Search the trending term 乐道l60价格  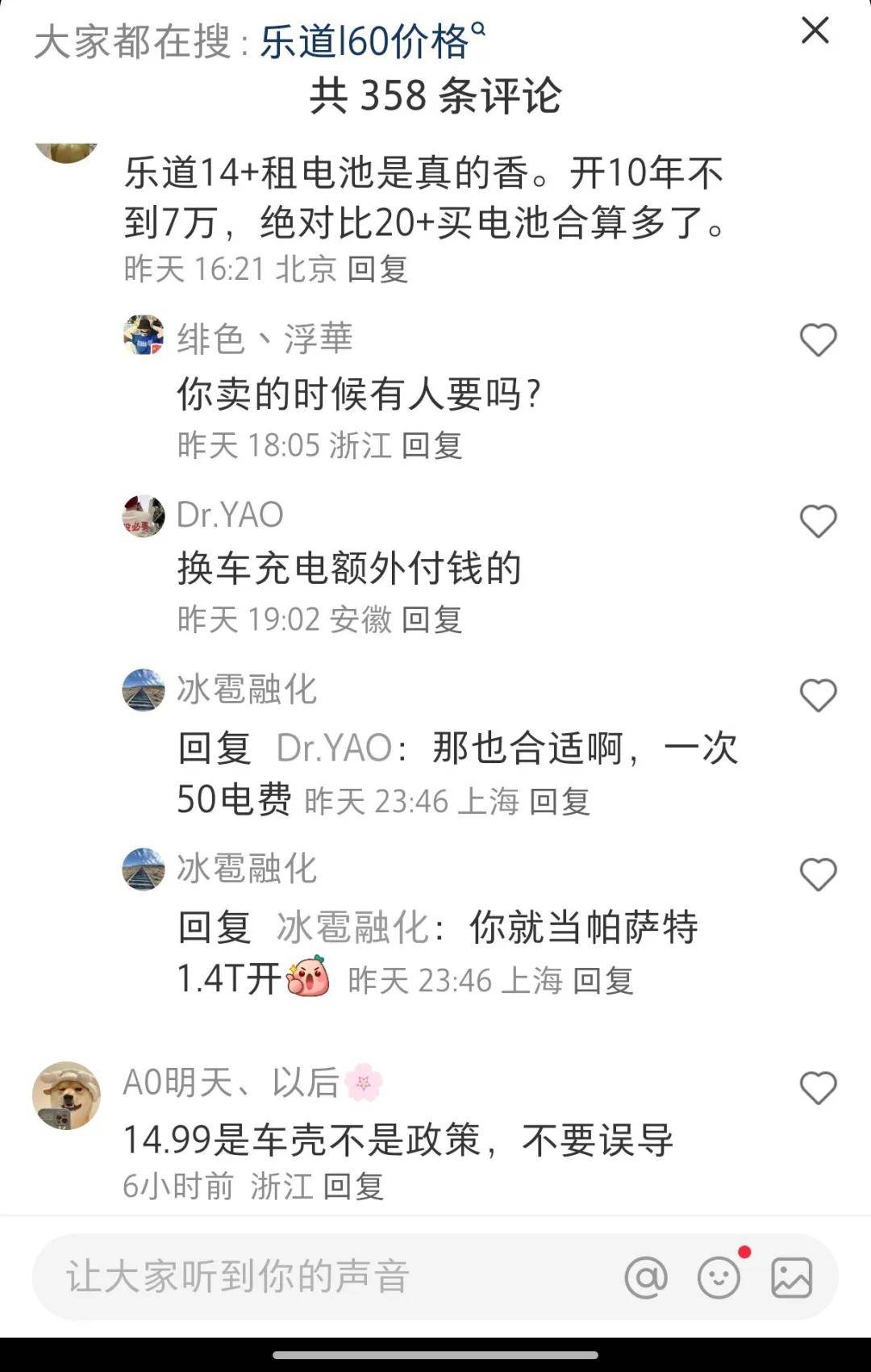pos(371,41)
